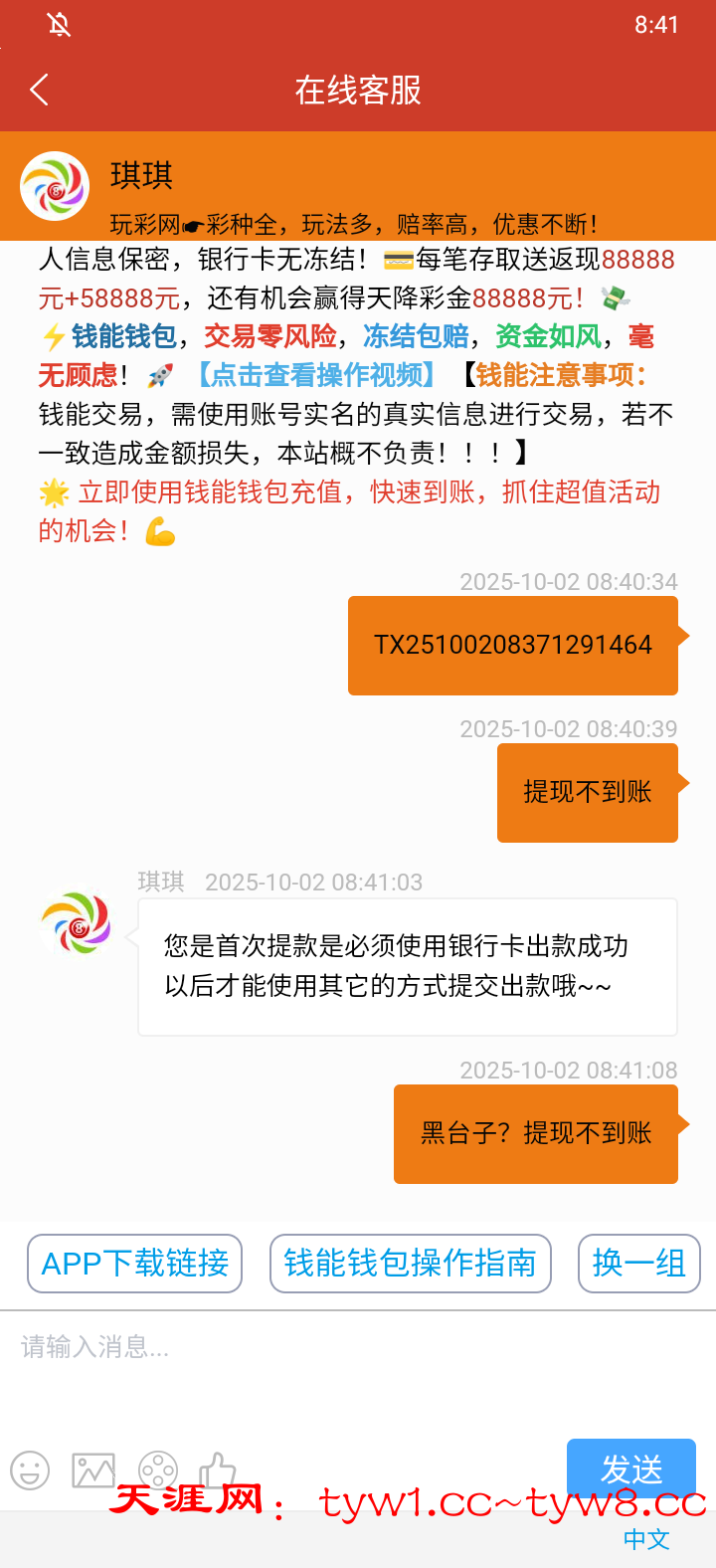Open the video attachment icon
The height and width of the screenshot is (1568, 716).
[x=157, y=1470]
